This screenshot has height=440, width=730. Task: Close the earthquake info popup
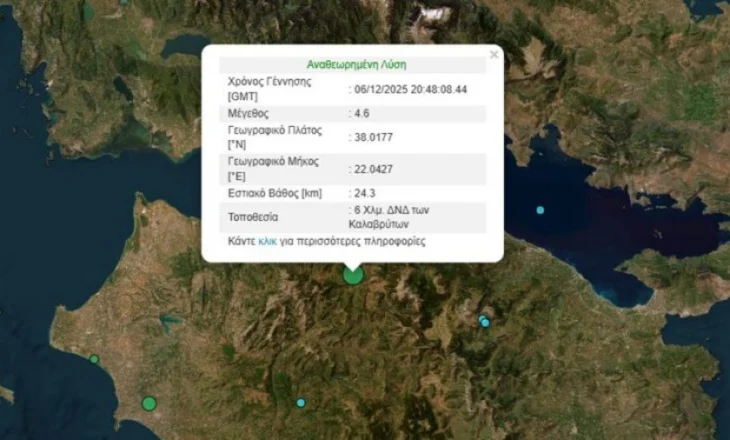point(493,55)
